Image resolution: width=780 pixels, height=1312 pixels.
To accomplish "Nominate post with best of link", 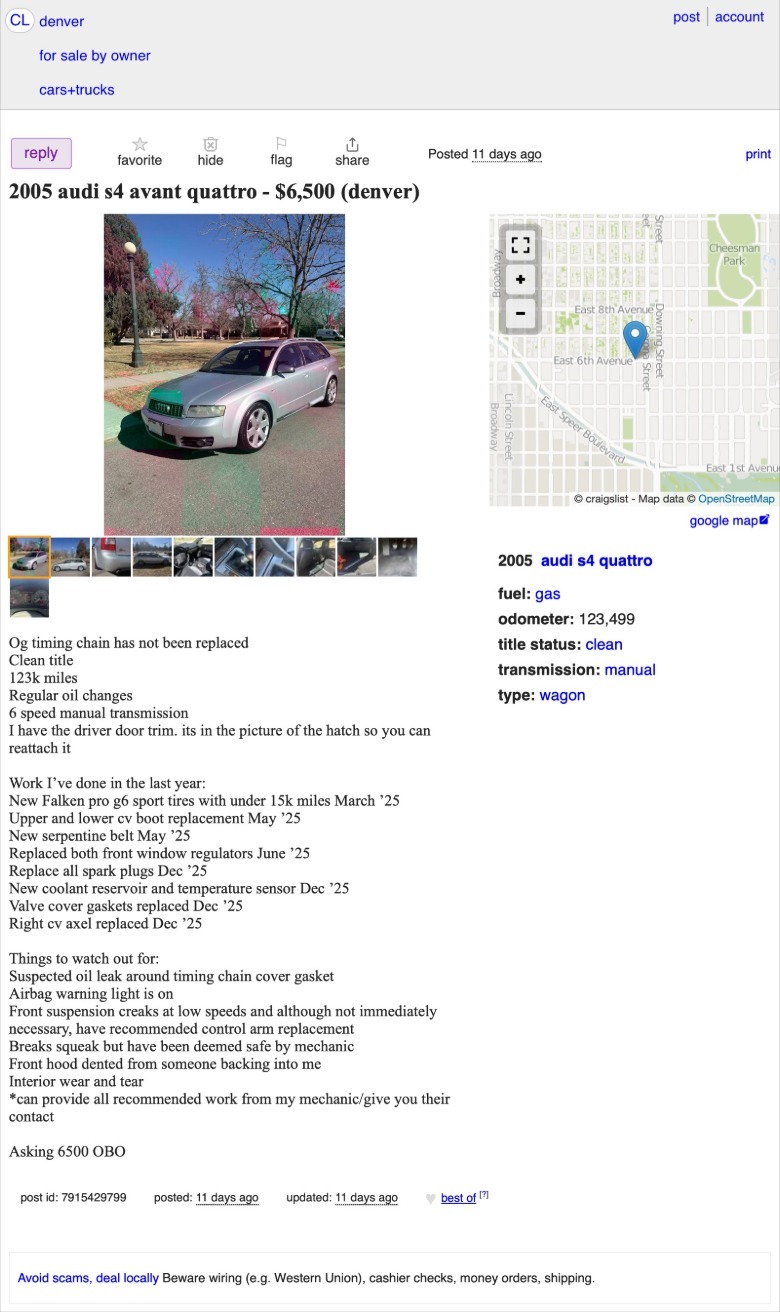I will click(x=458, y=1198).
